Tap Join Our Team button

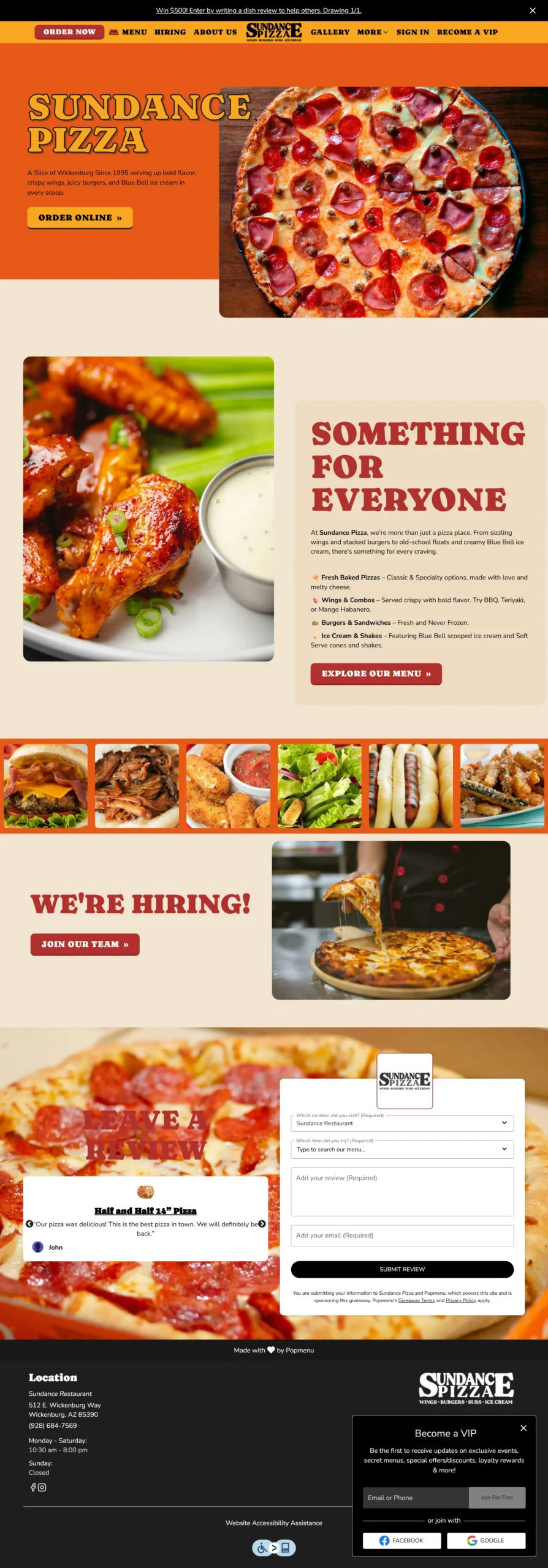(x=85, y=944)
